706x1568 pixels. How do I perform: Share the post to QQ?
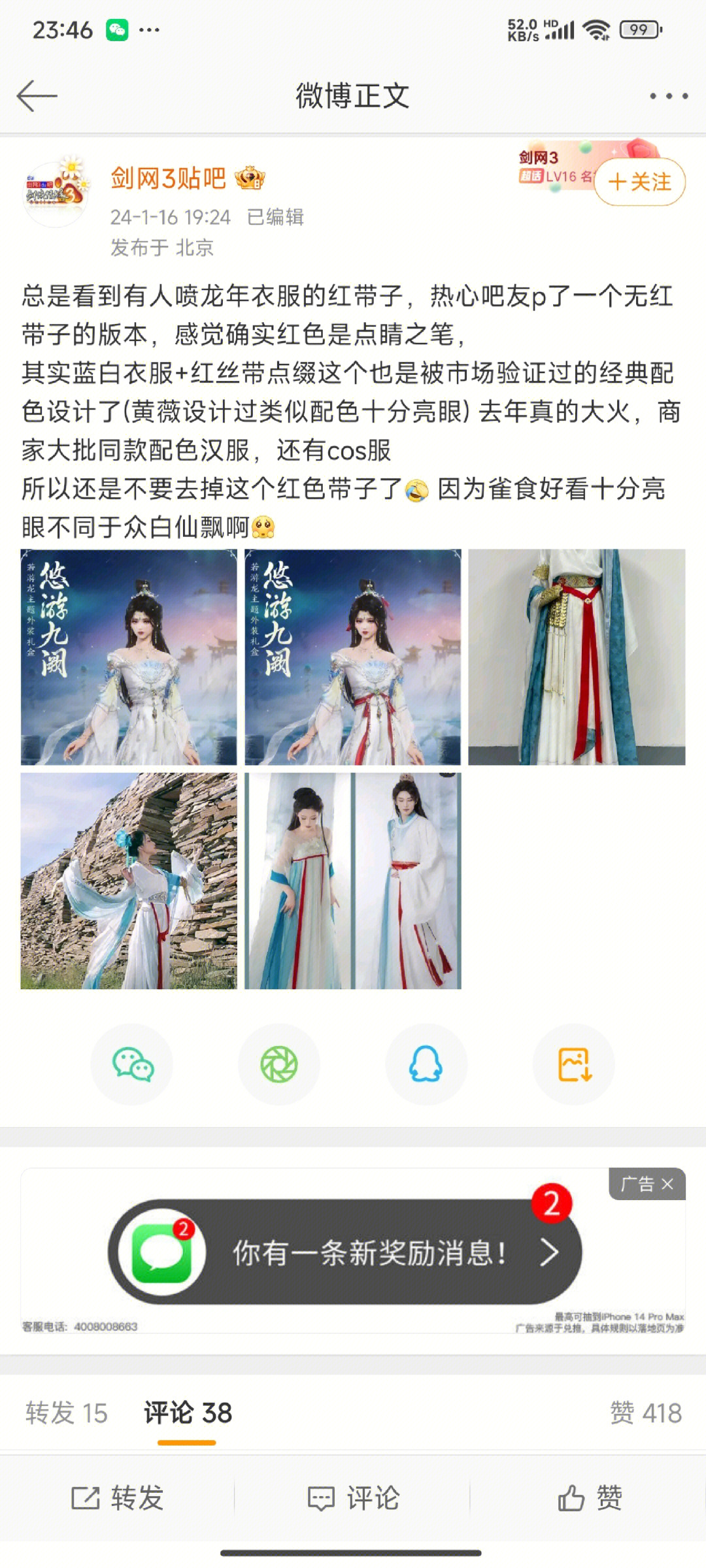(x=426, y=1064)
